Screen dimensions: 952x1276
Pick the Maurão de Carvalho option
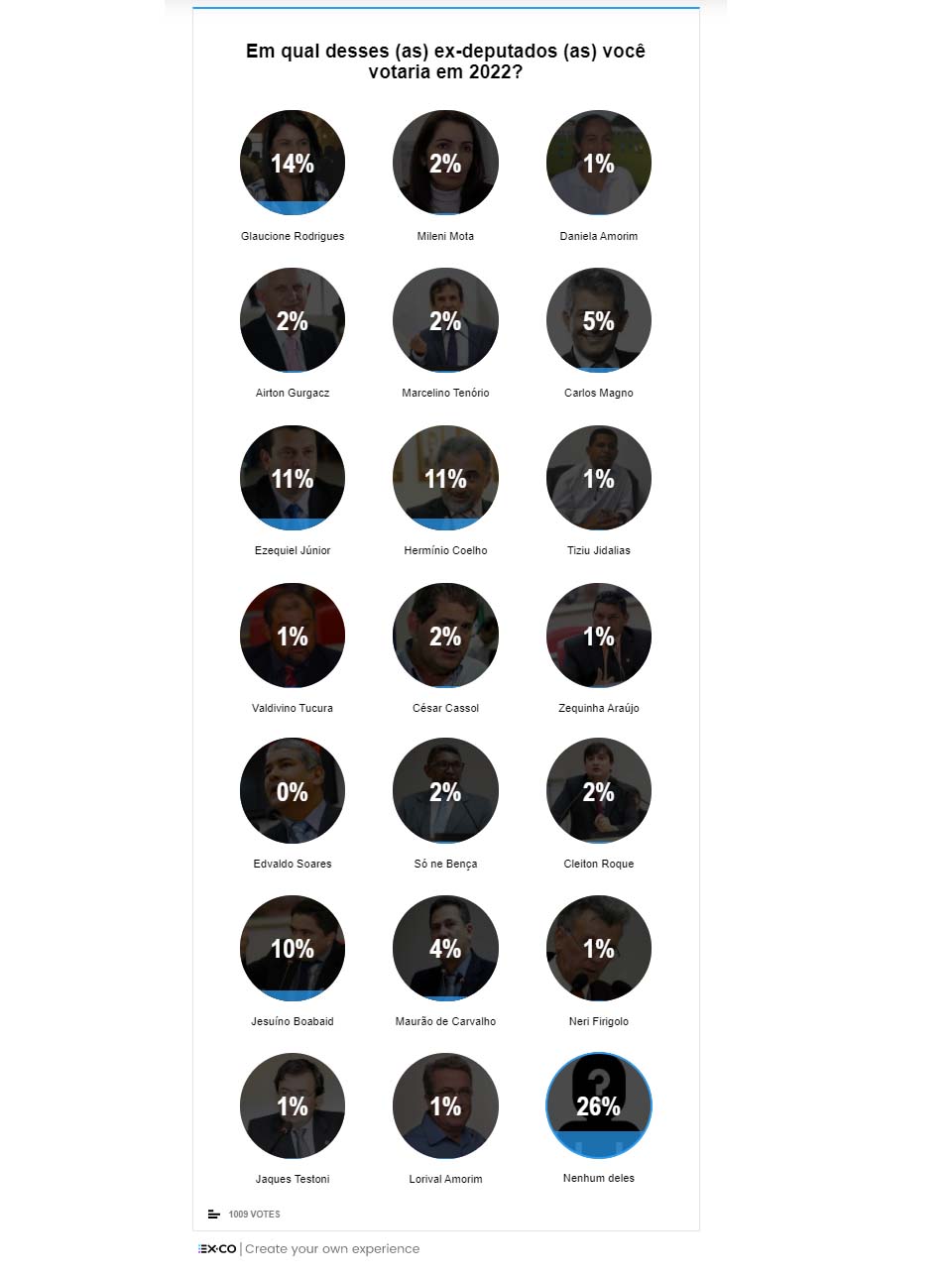(445, 949)
